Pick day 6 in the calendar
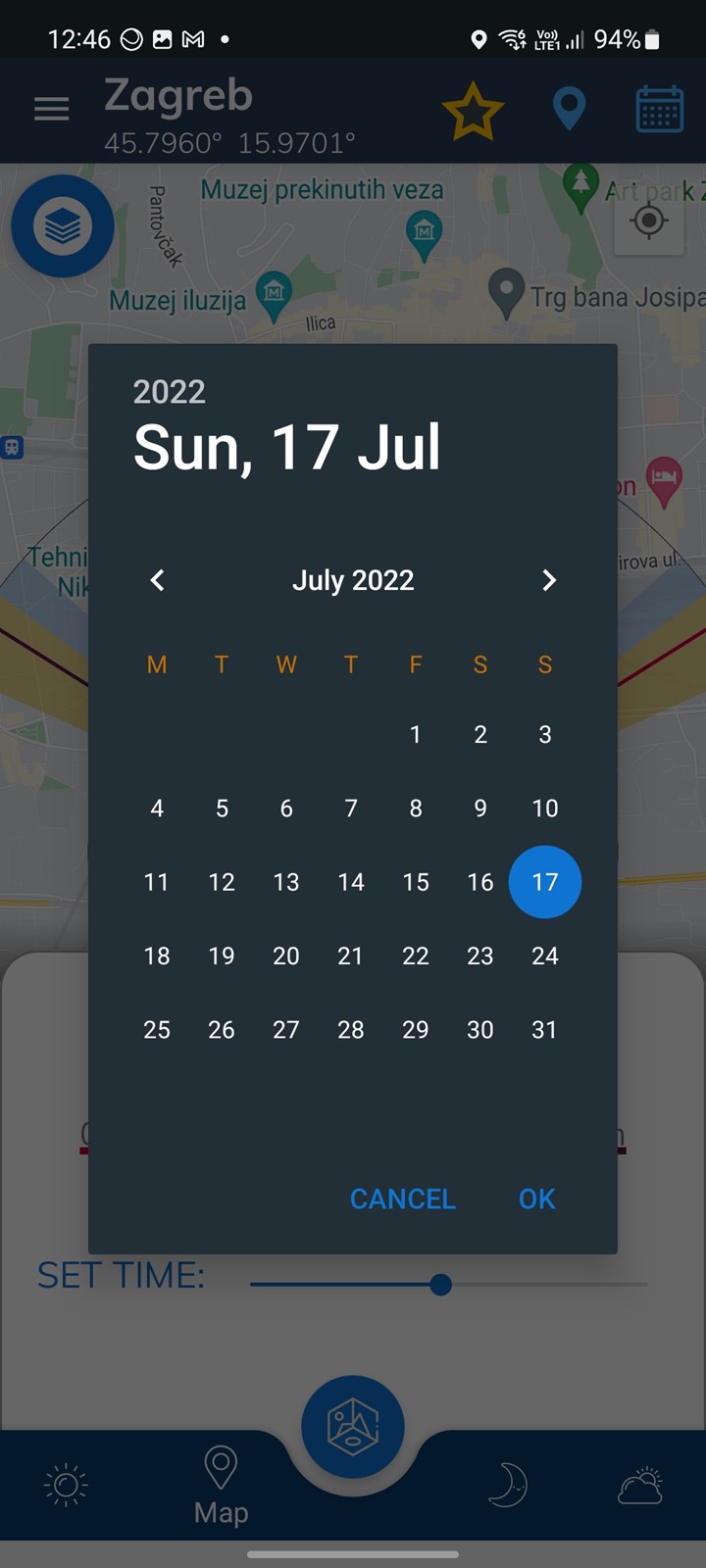706x1568 pixels. click(x=286, y=808)
